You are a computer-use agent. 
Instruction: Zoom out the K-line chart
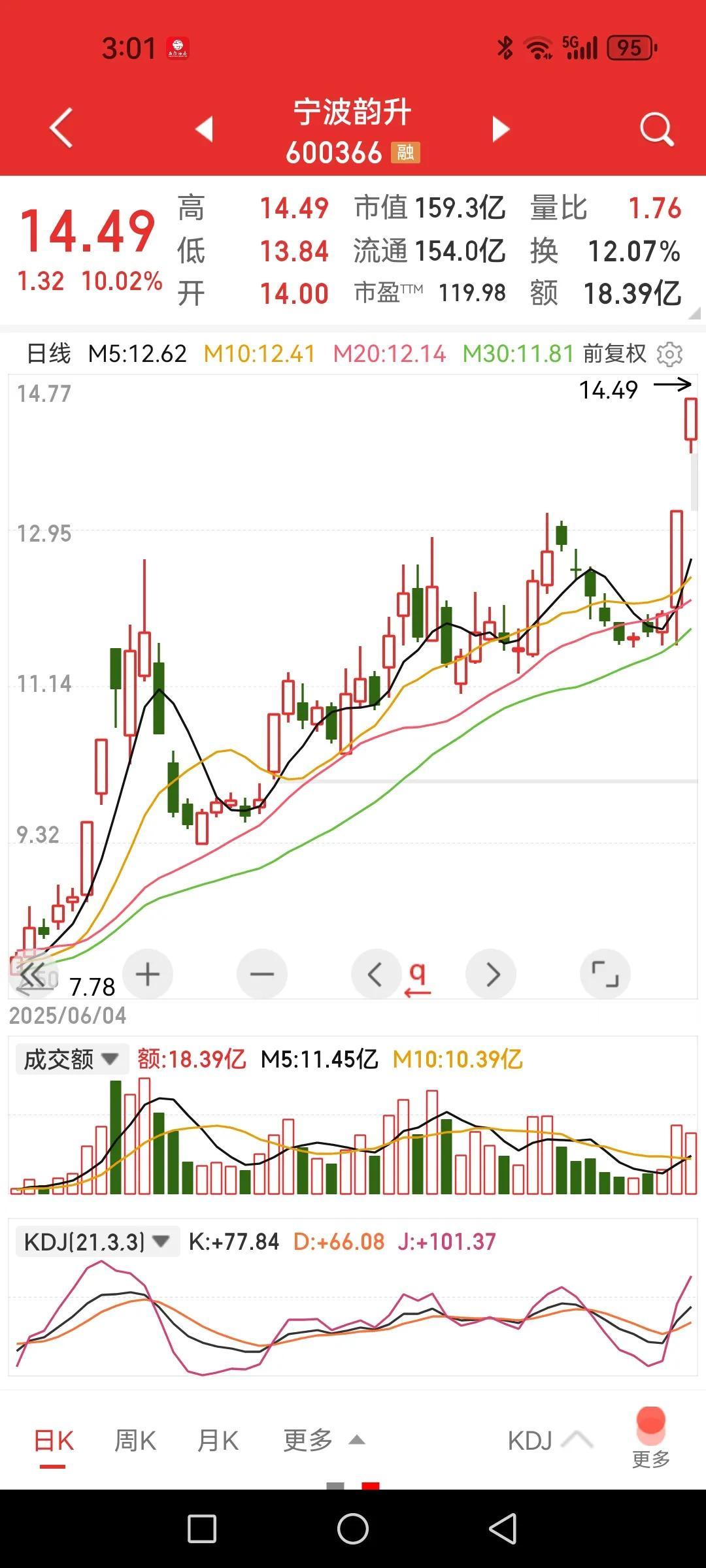262,974
